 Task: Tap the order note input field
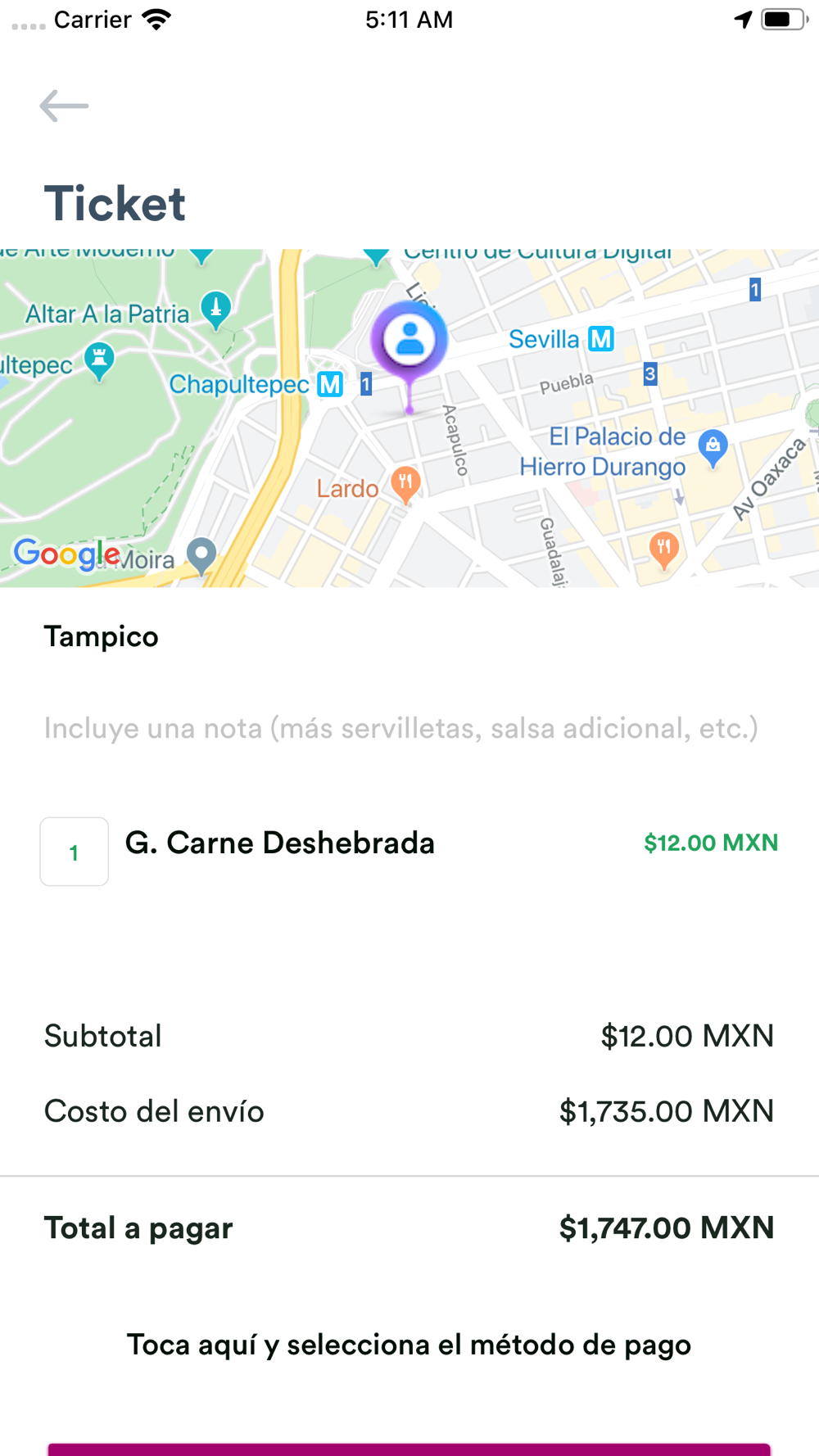(x=401, y=728)
